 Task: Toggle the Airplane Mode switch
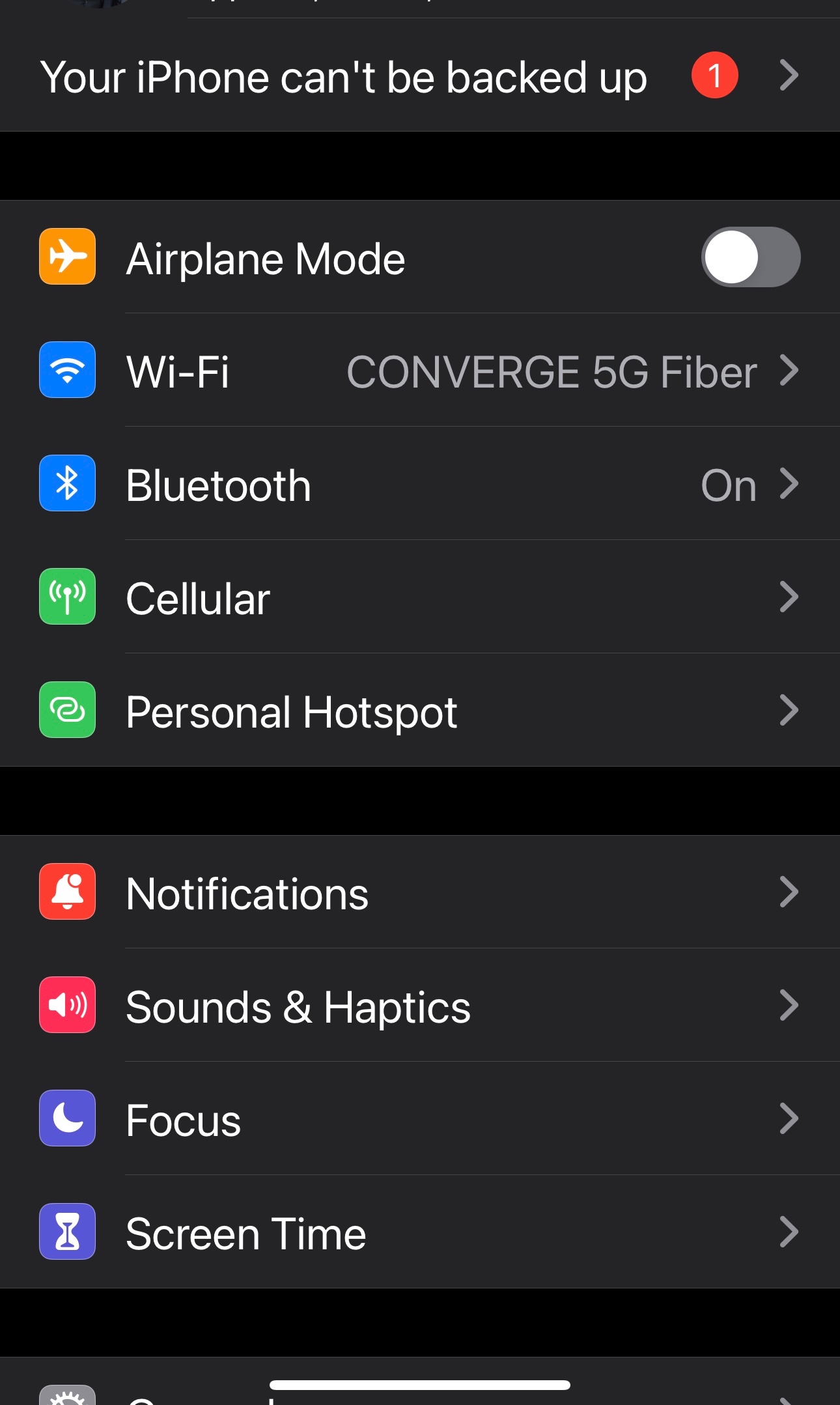[750, 257]
